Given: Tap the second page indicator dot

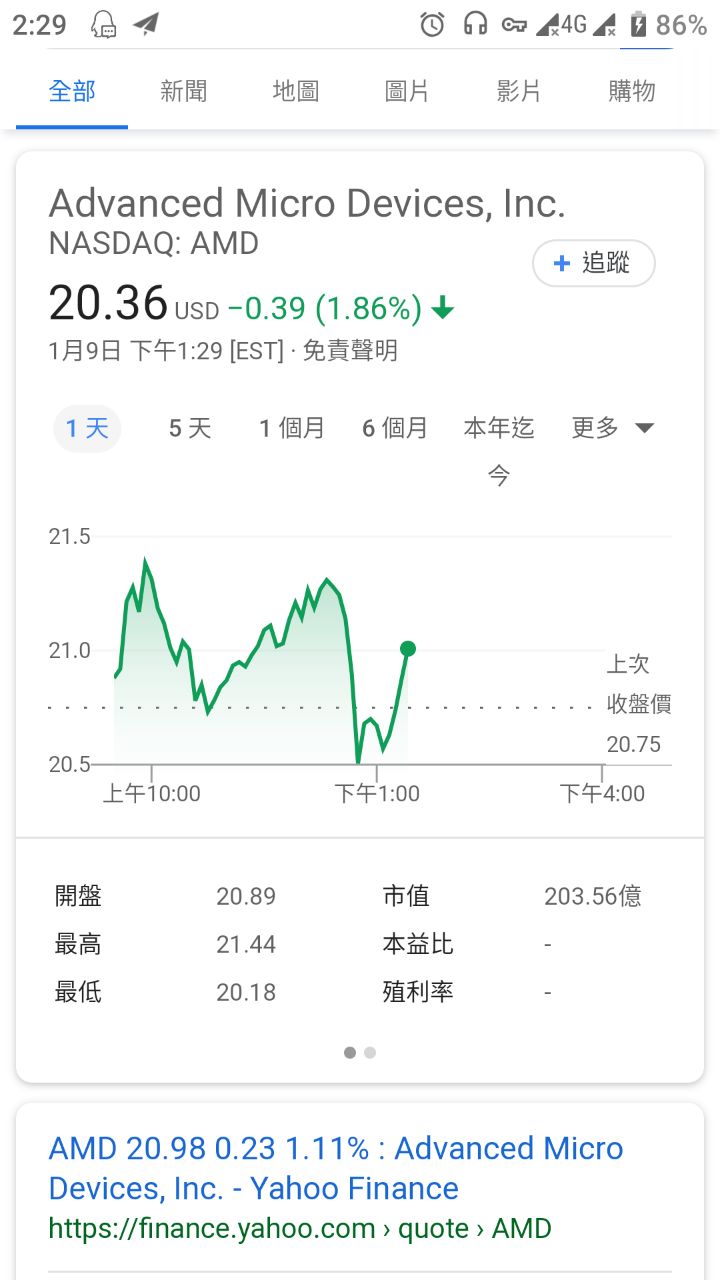Looking at the screenshot, I should tap(370, 1052).
